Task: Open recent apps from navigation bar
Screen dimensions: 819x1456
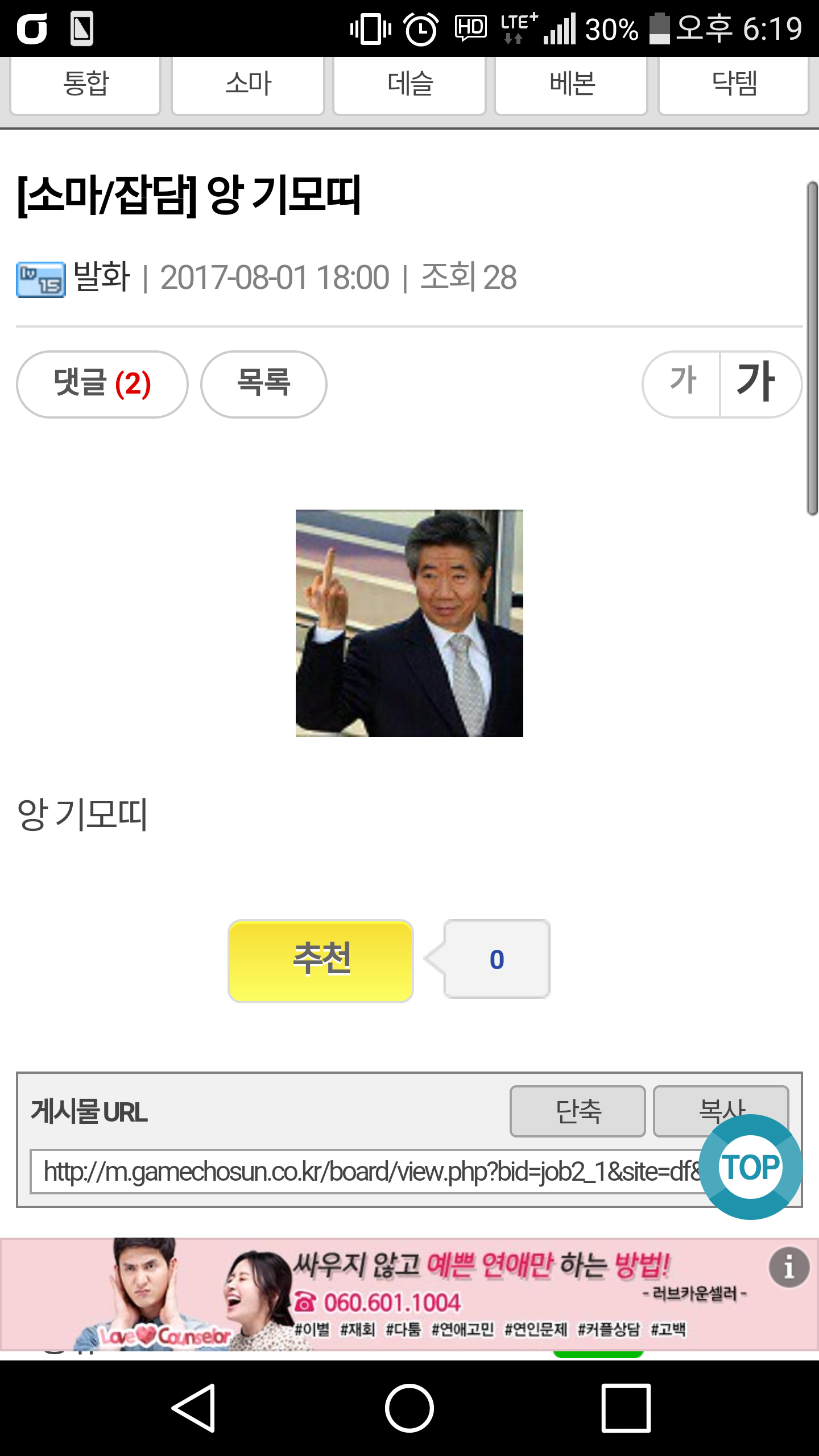Action: click(x=626, y=1408)
